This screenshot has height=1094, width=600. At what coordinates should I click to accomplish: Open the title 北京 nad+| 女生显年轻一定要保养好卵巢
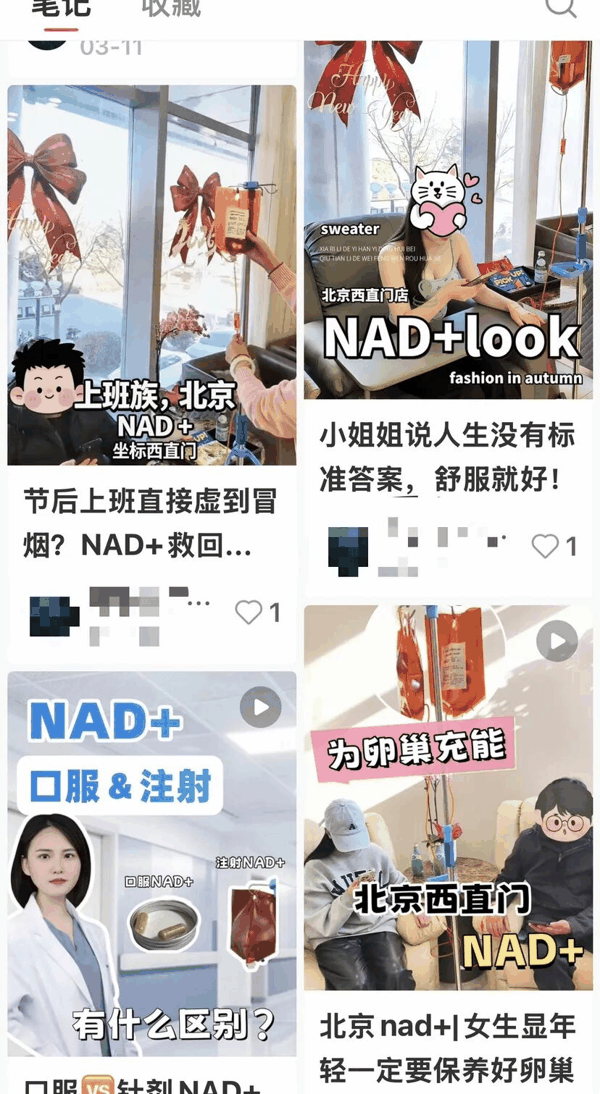pos(448,1047)
